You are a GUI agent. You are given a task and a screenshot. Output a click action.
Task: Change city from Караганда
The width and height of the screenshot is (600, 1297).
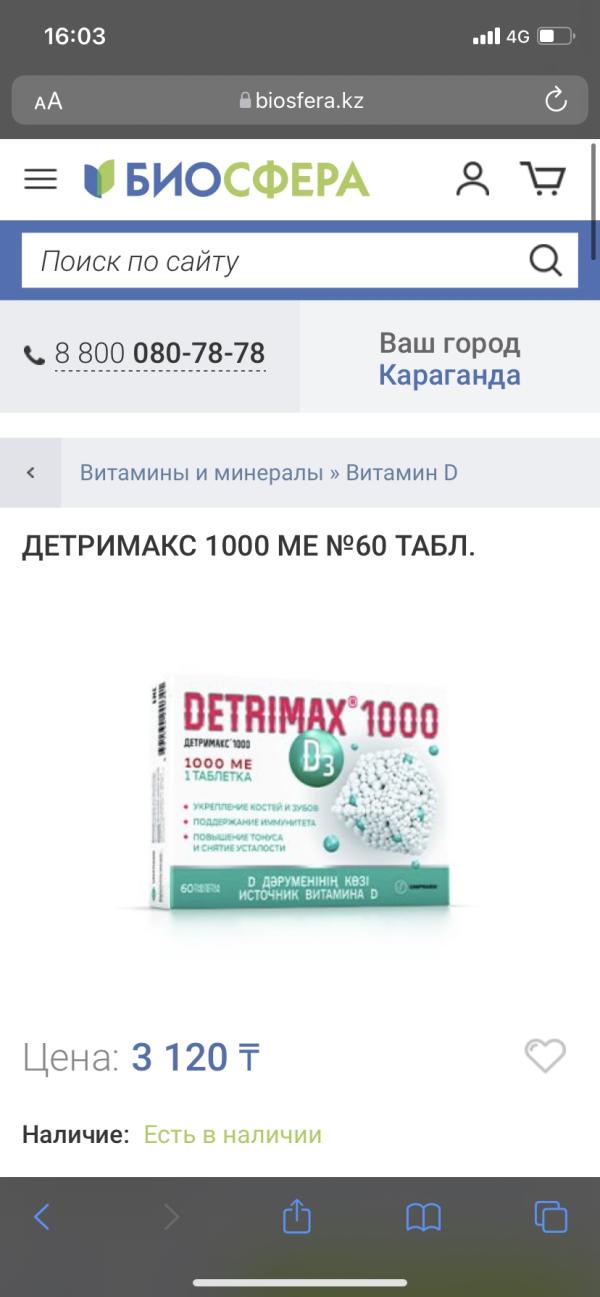(449, 375)
